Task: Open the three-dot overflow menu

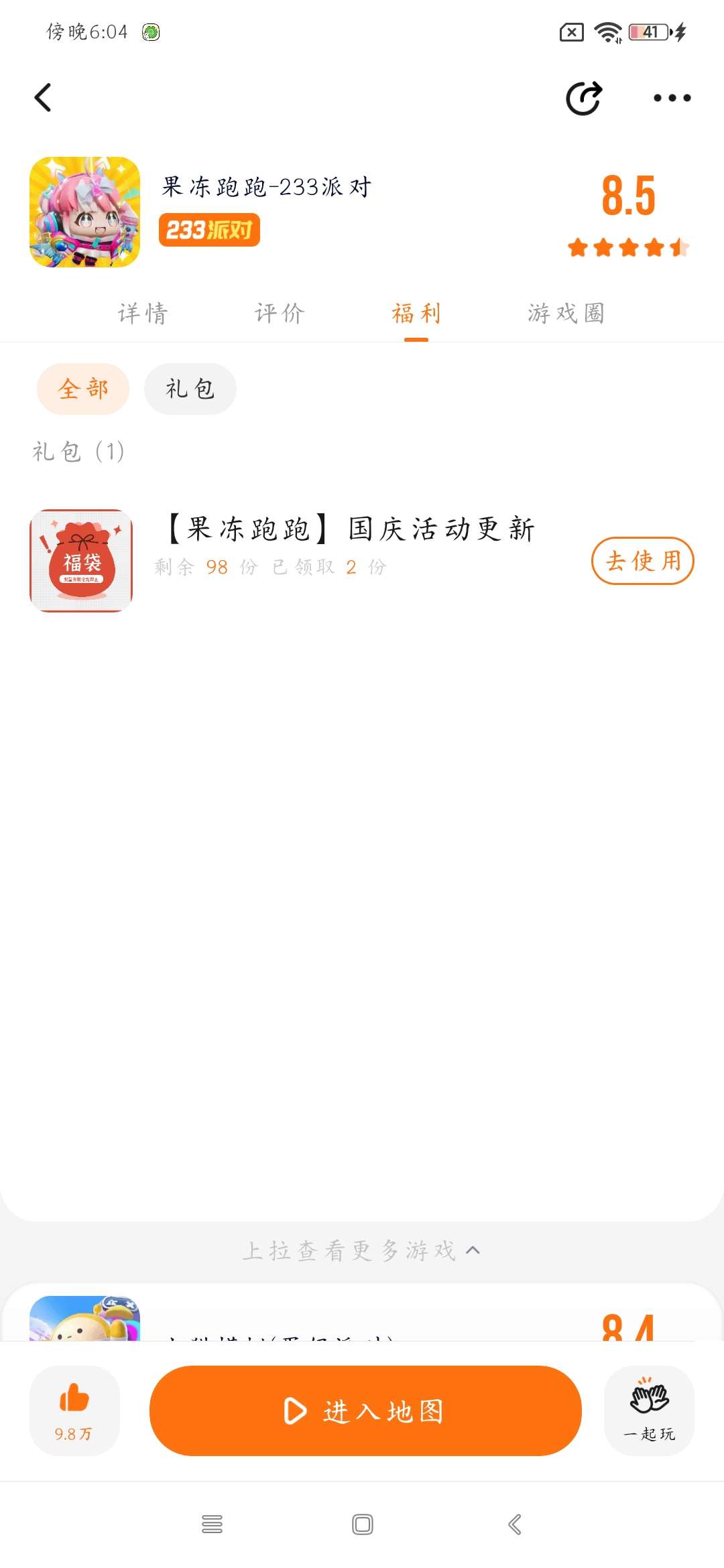Action: coord(672,98)
